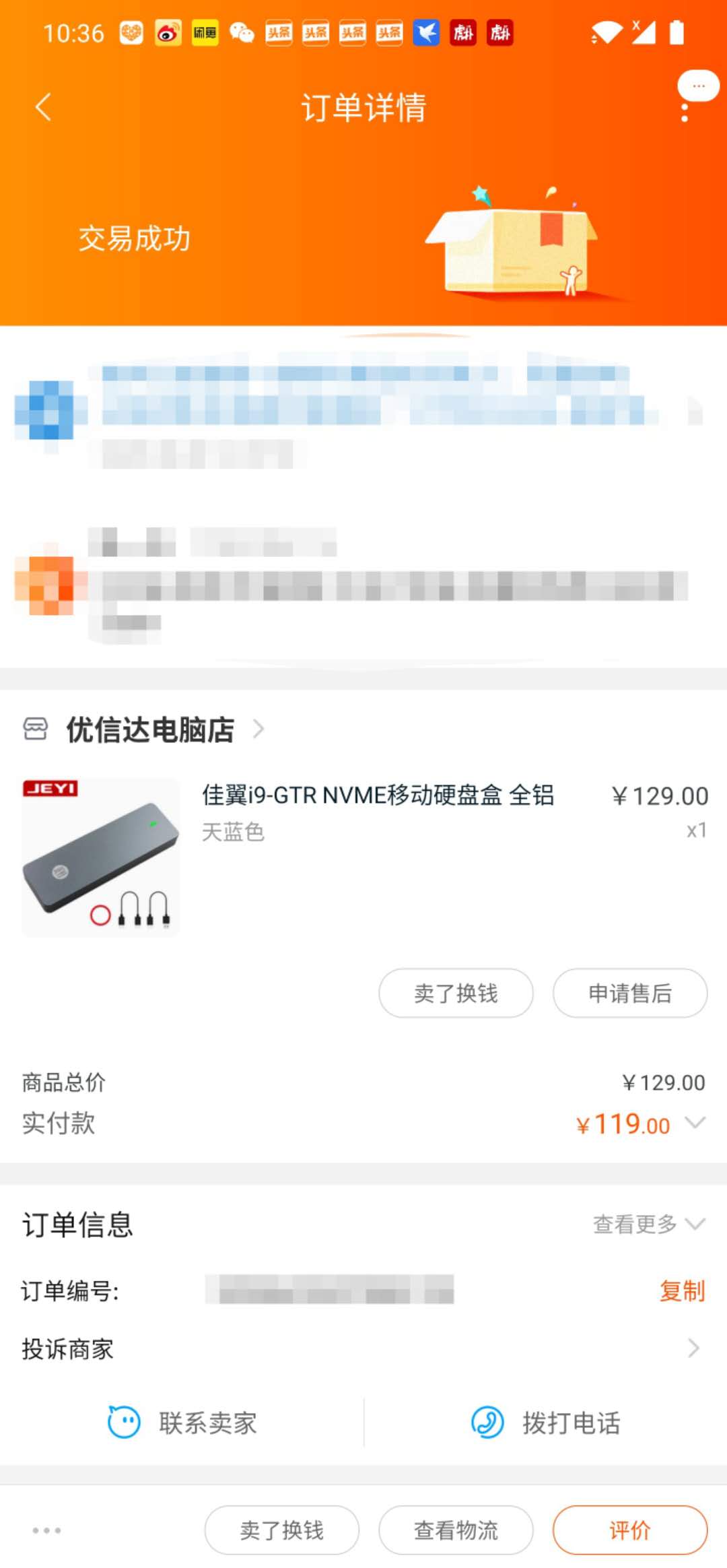Open the 佳翼i9-GTR hard drive enclosure product
Screen dimensions: 727x1568
[377, 795]
